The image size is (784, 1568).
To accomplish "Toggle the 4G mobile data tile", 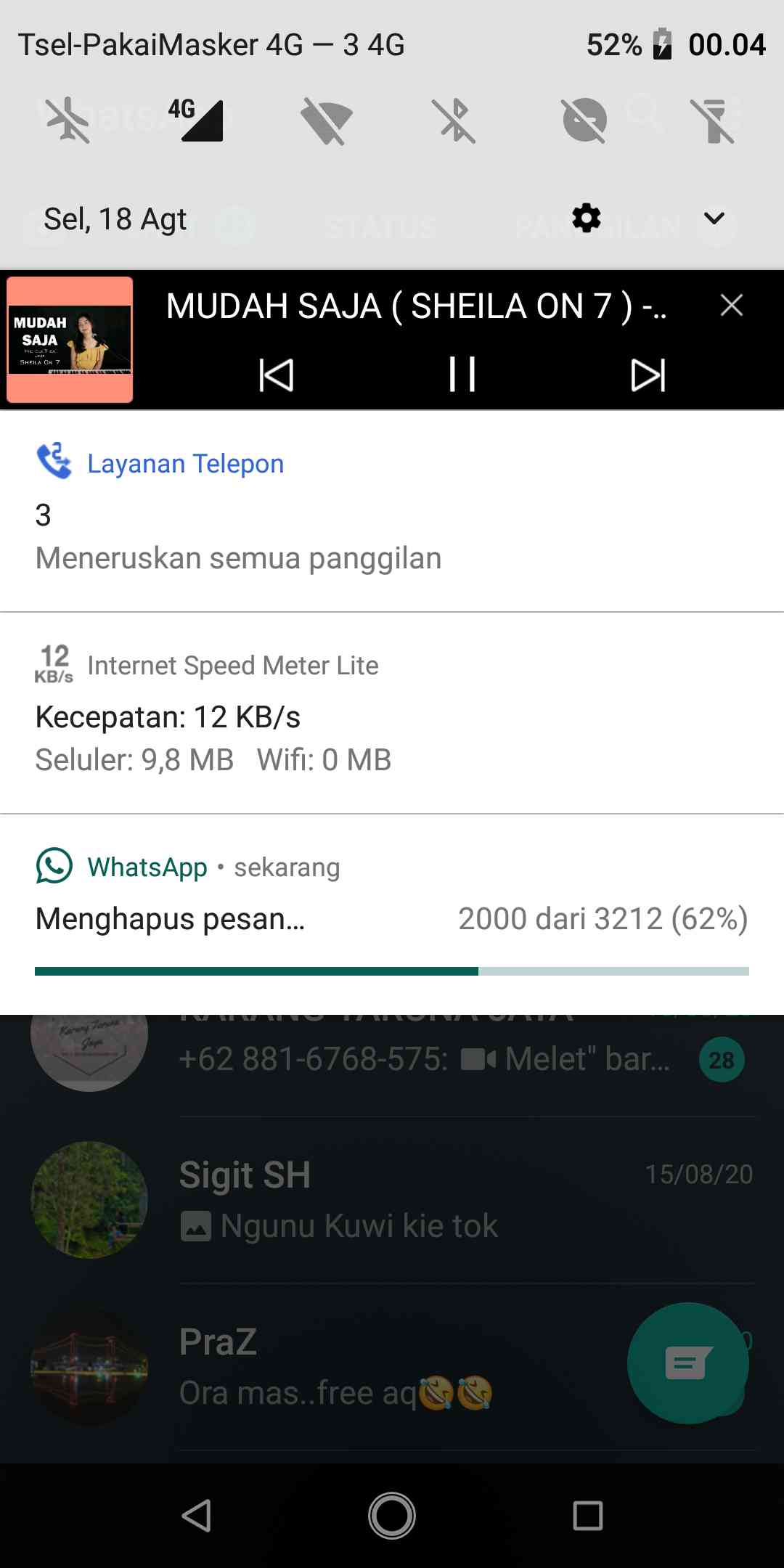I will pyautogui.click(x=197, y=121).
